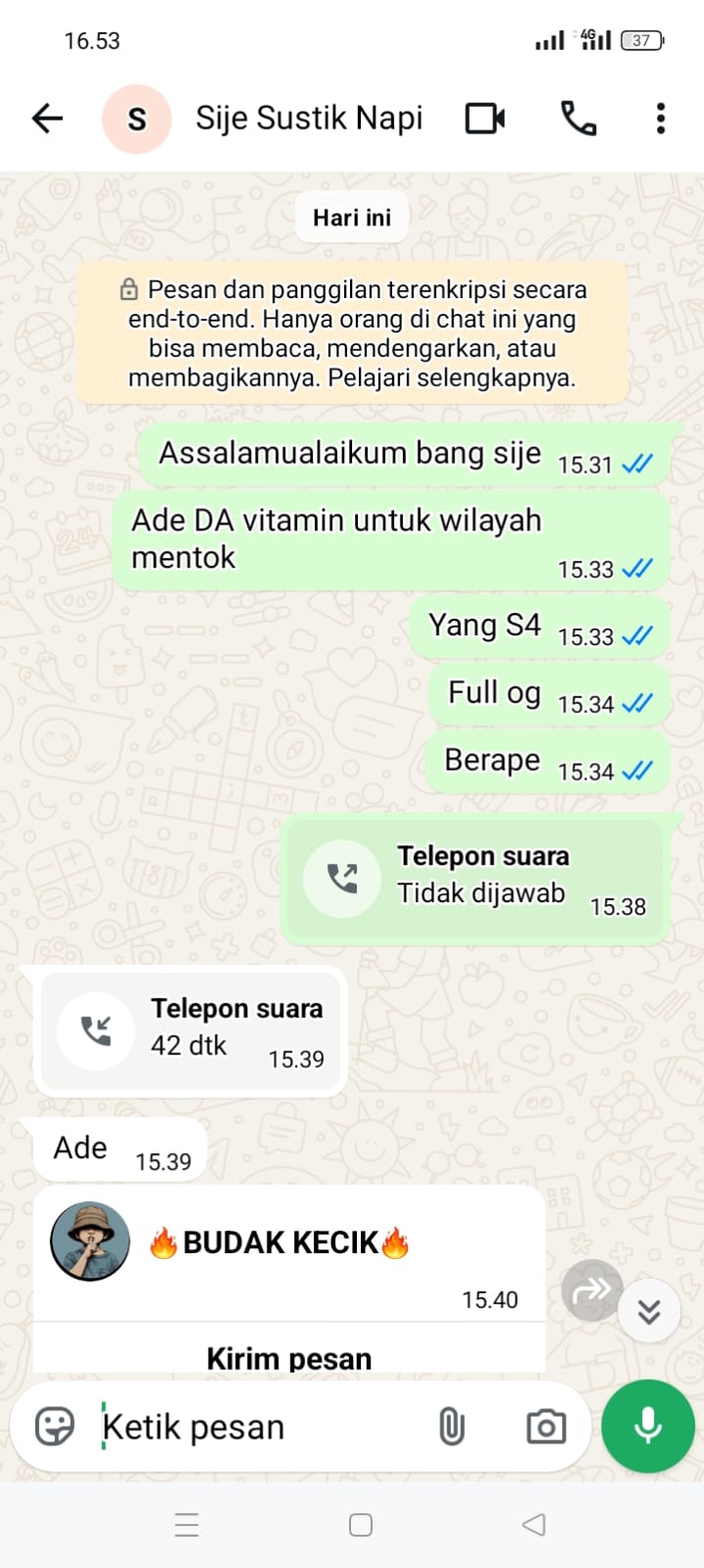704x1568 pixels.
Task: Open Pelajari selengkapnya about encryption
Action: coord(451,378)
